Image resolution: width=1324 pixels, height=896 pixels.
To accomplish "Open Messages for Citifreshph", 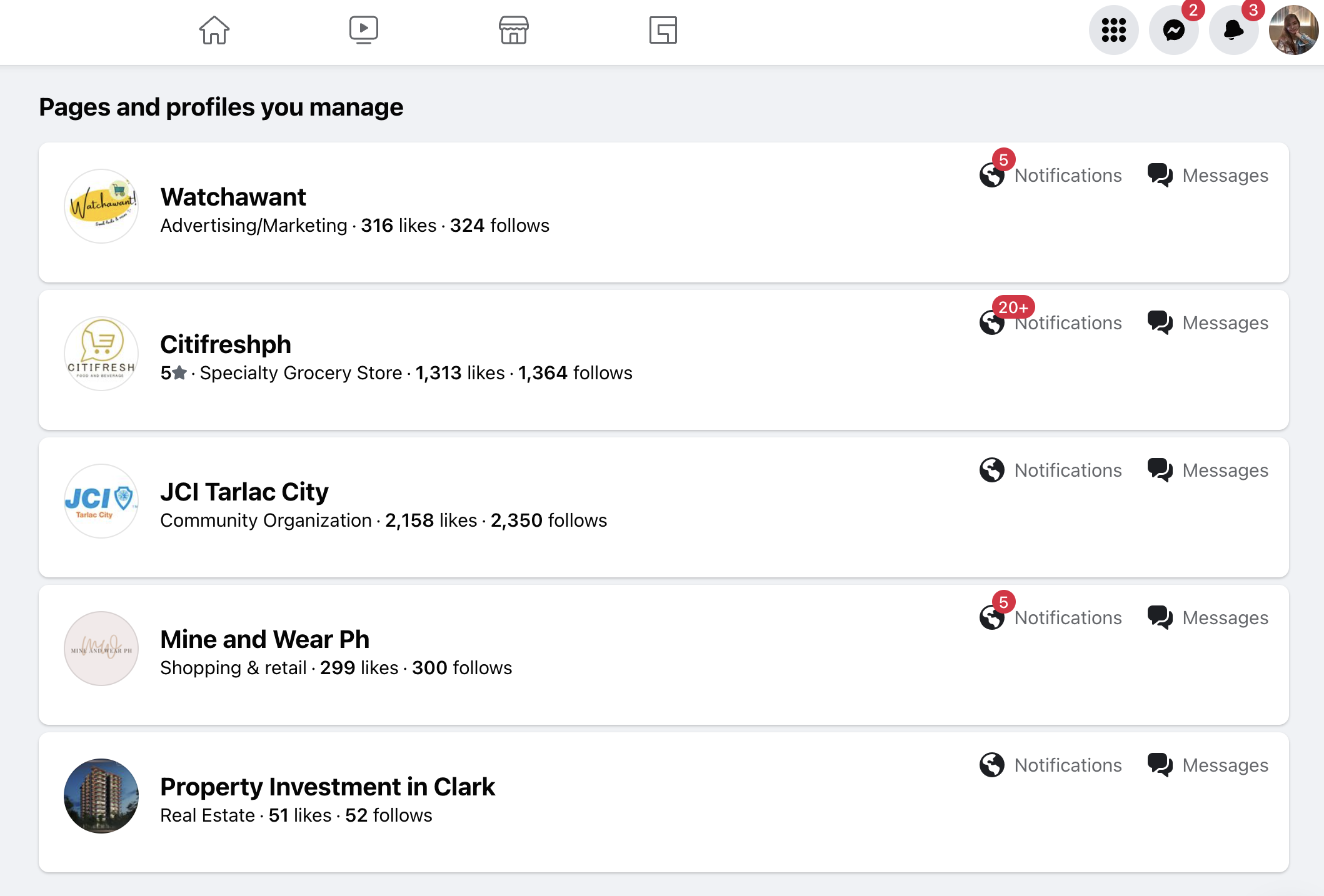I will click(1208, 323).
